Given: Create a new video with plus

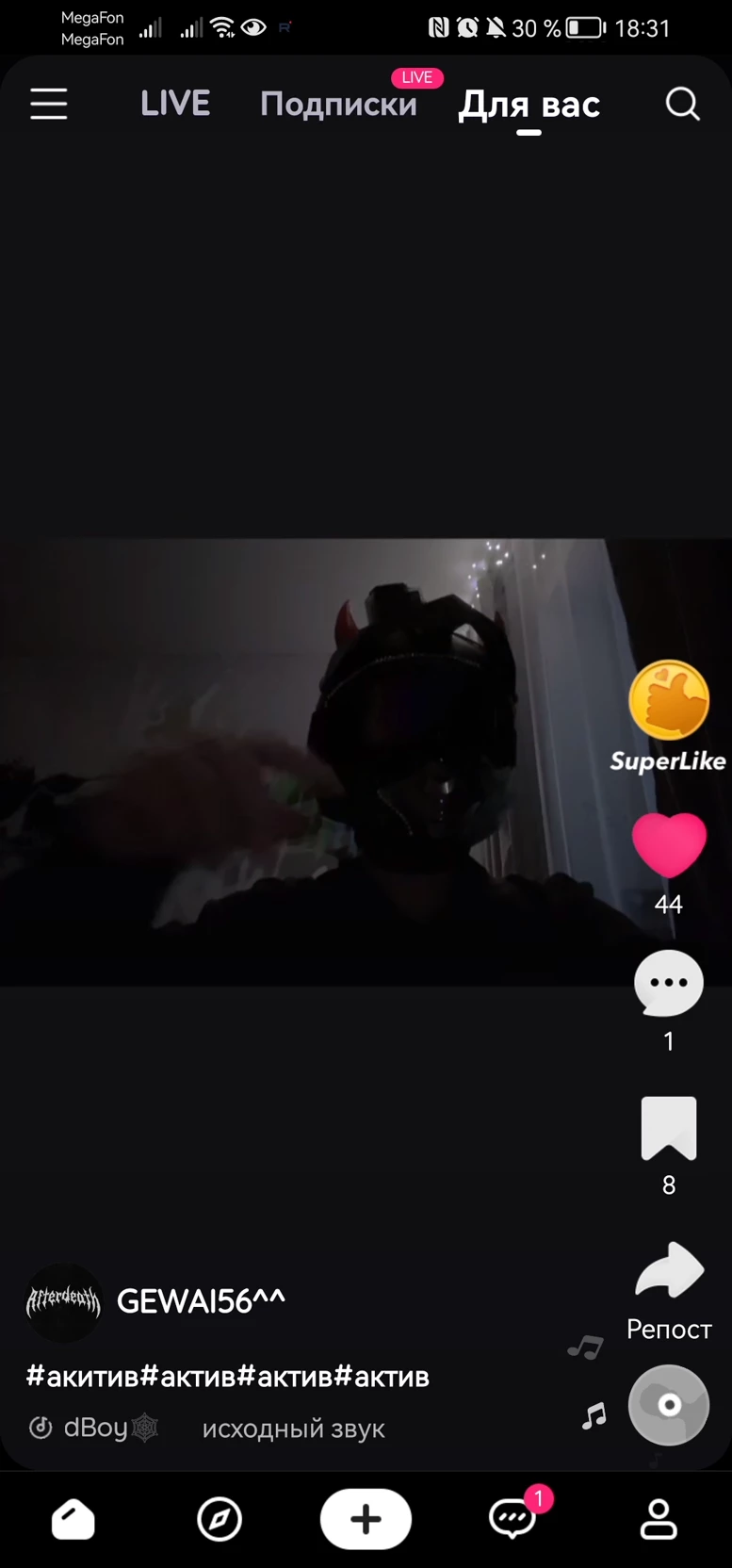Looking at the screenshot, I should tap(366, 1519).
